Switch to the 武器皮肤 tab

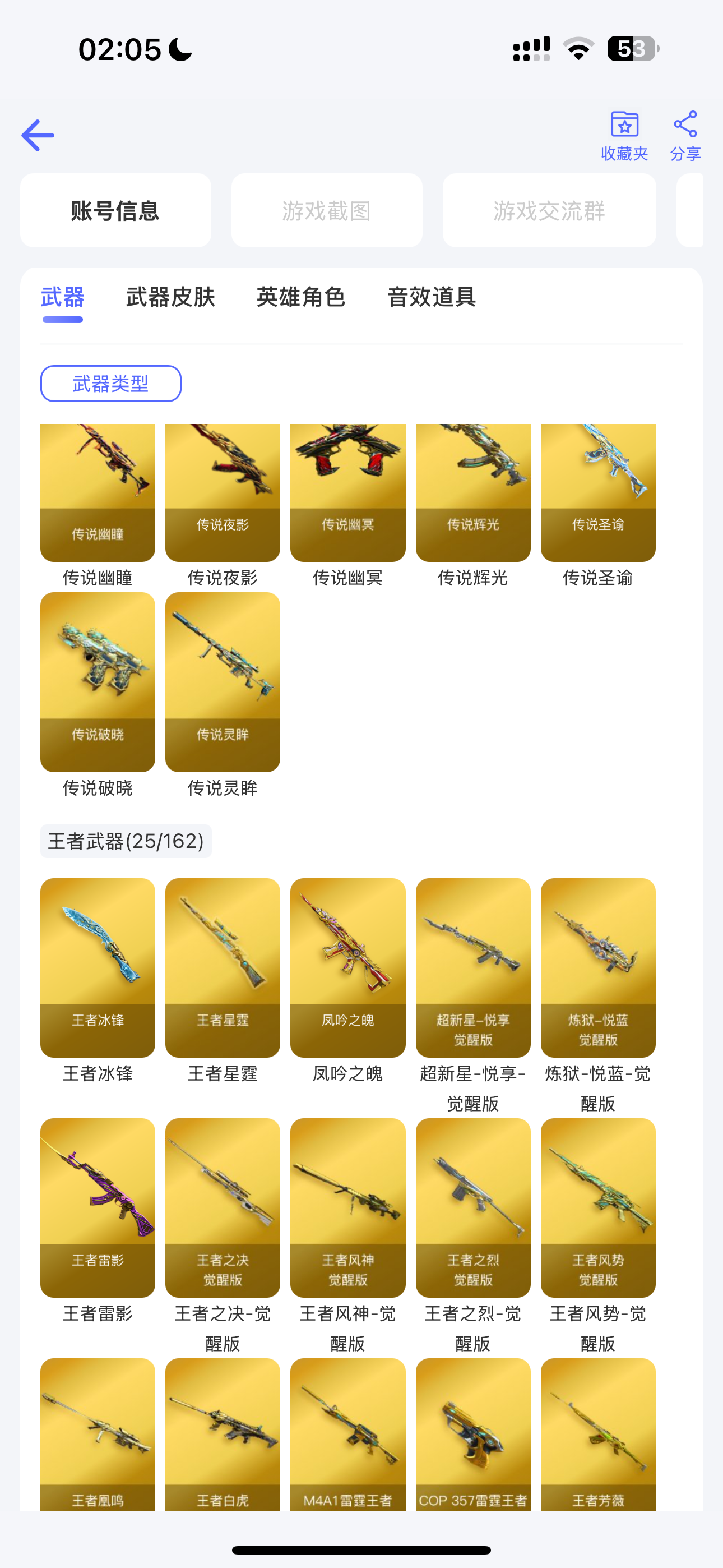170,297
